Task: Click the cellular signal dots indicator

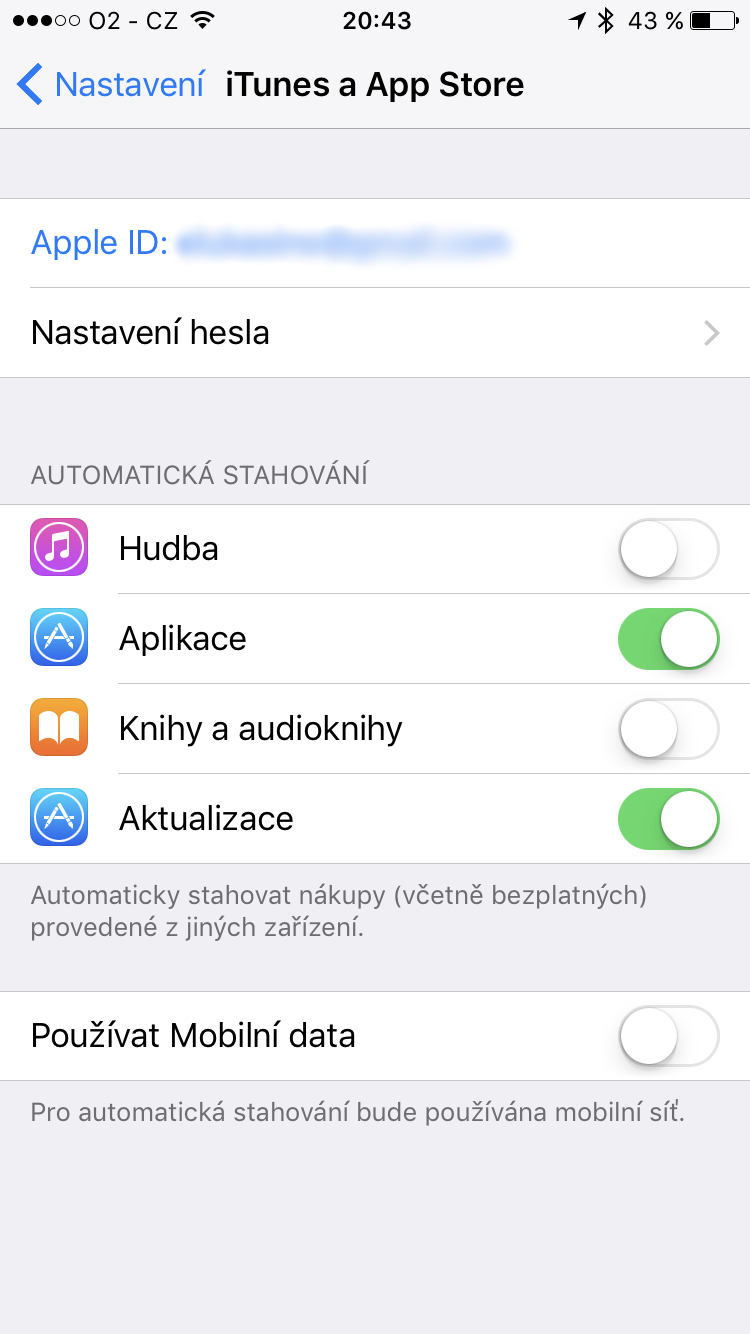Action: point(40,19)
